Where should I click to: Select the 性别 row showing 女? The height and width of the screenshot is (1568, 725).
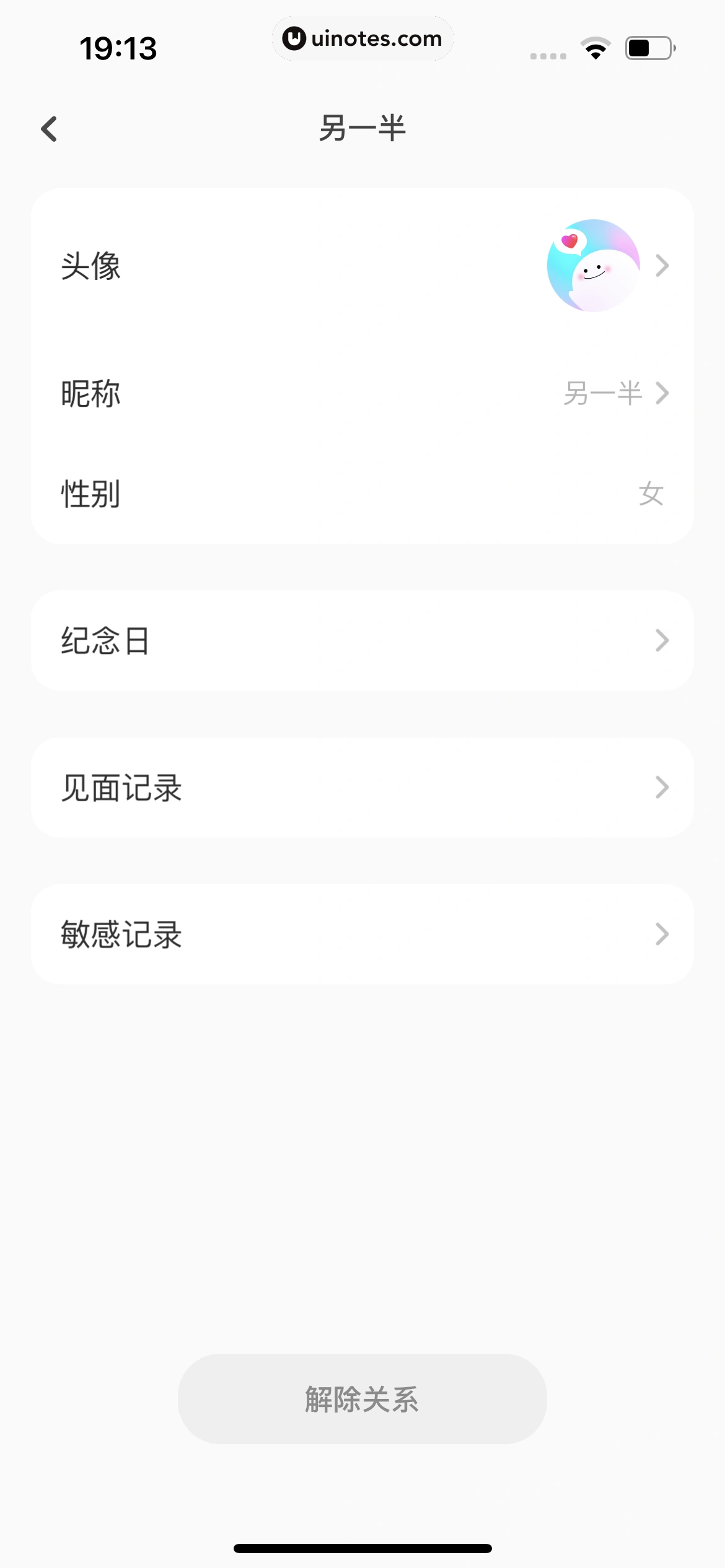[x=362, y=494]
